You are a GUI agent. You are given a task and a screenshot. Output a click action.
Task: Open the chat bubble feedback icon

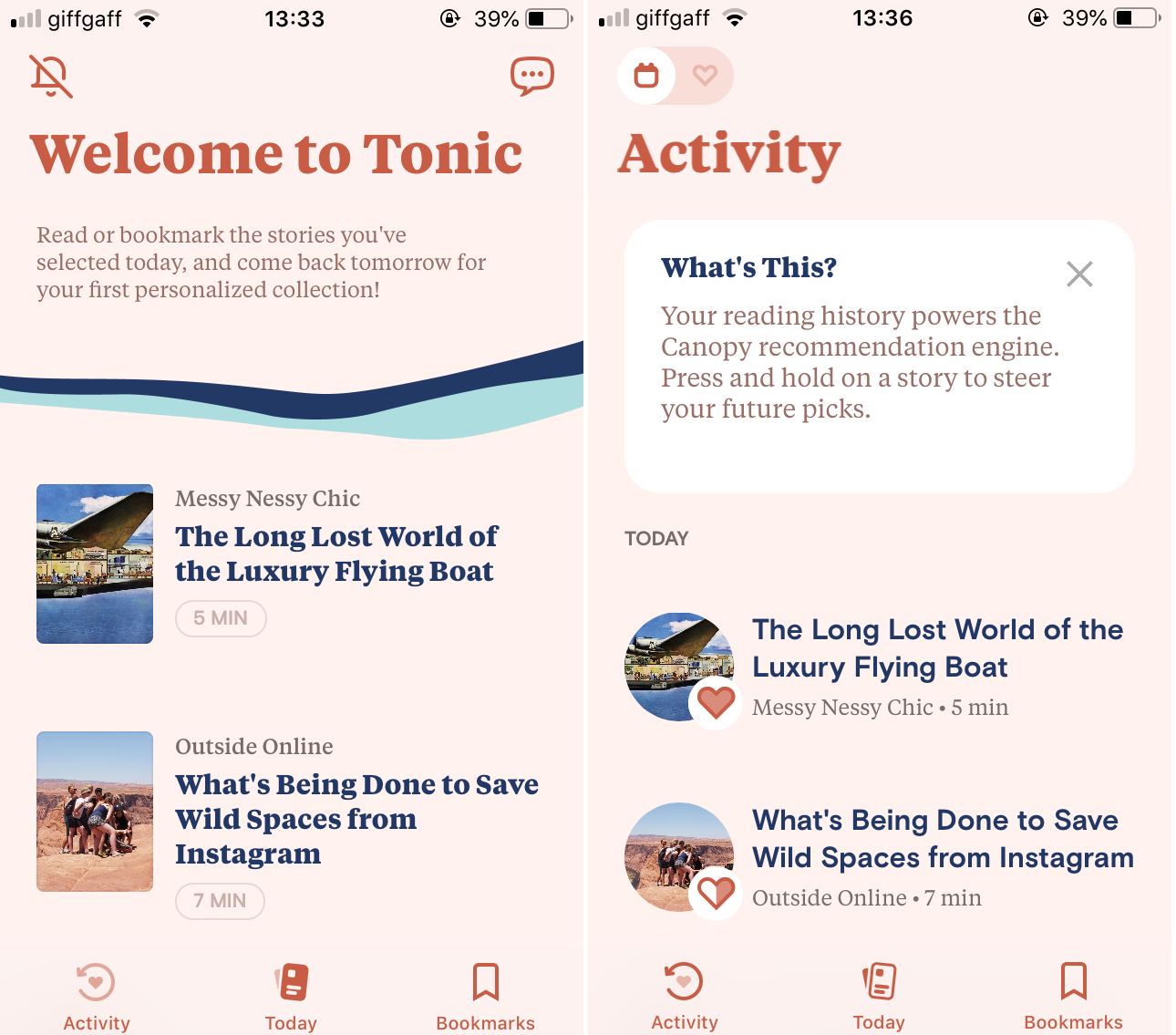532,77
